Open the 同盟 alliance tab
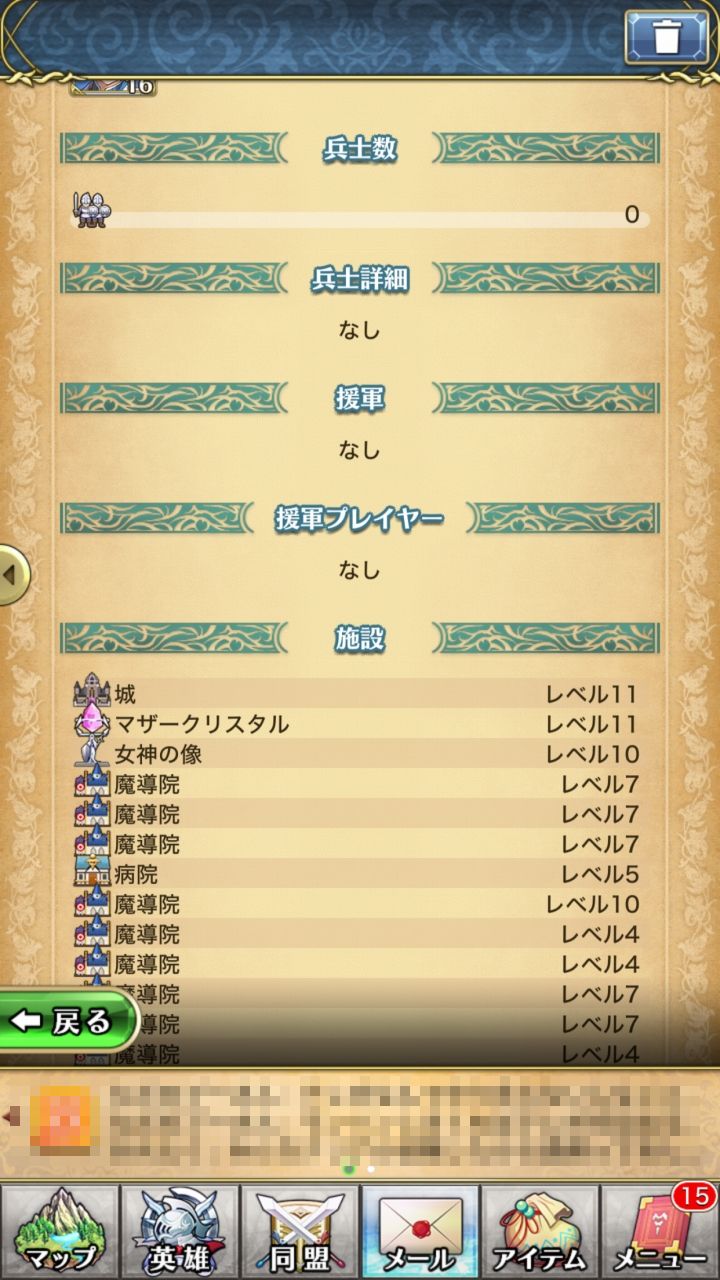Image resolution: width=720 pixels, height=1280 pixels. point(300,1232)
